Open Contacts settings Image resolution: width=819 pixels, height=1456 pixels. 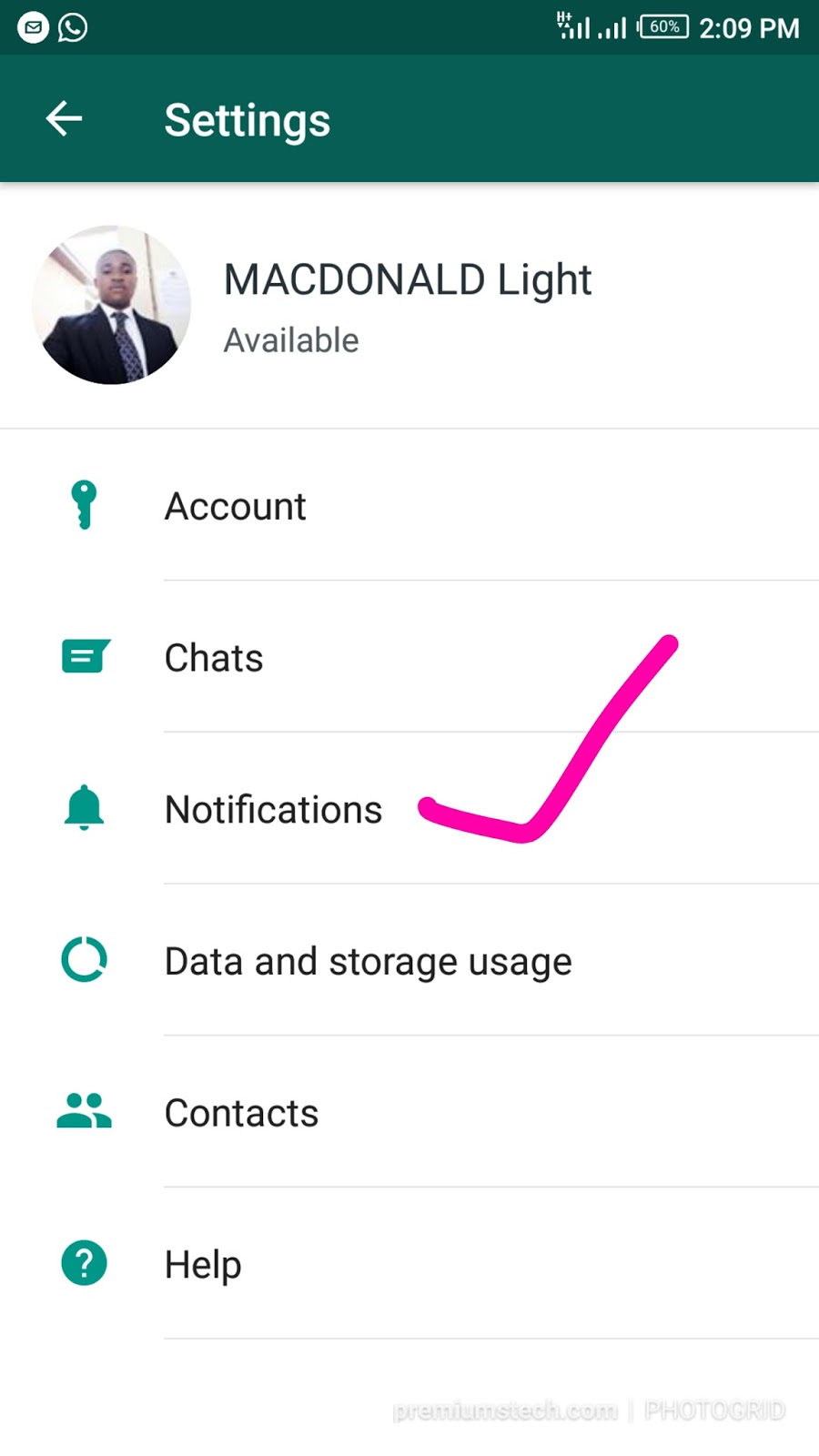(x=241, y=1112)
